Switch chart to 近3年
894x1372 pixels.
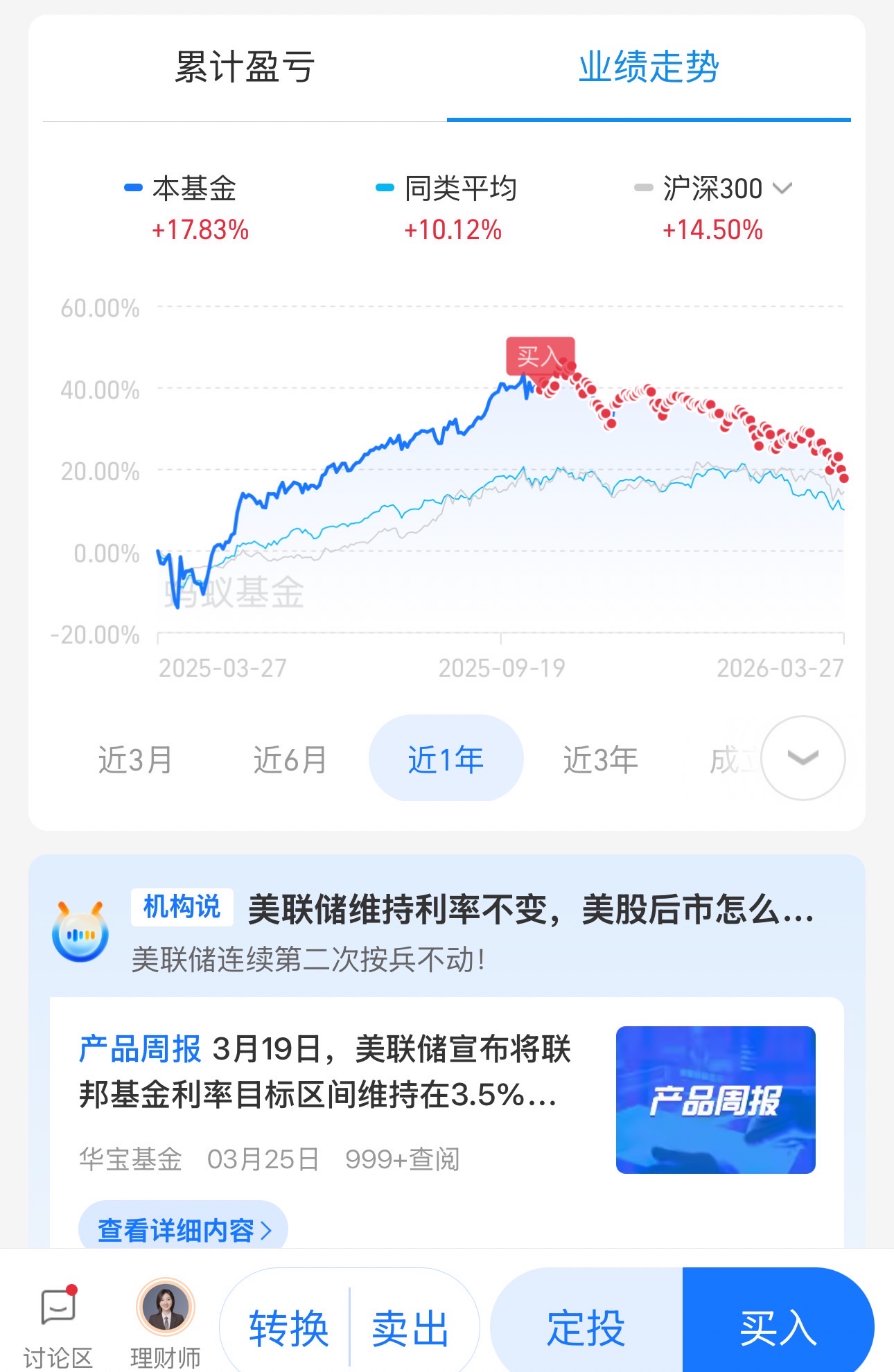(600, 759)
